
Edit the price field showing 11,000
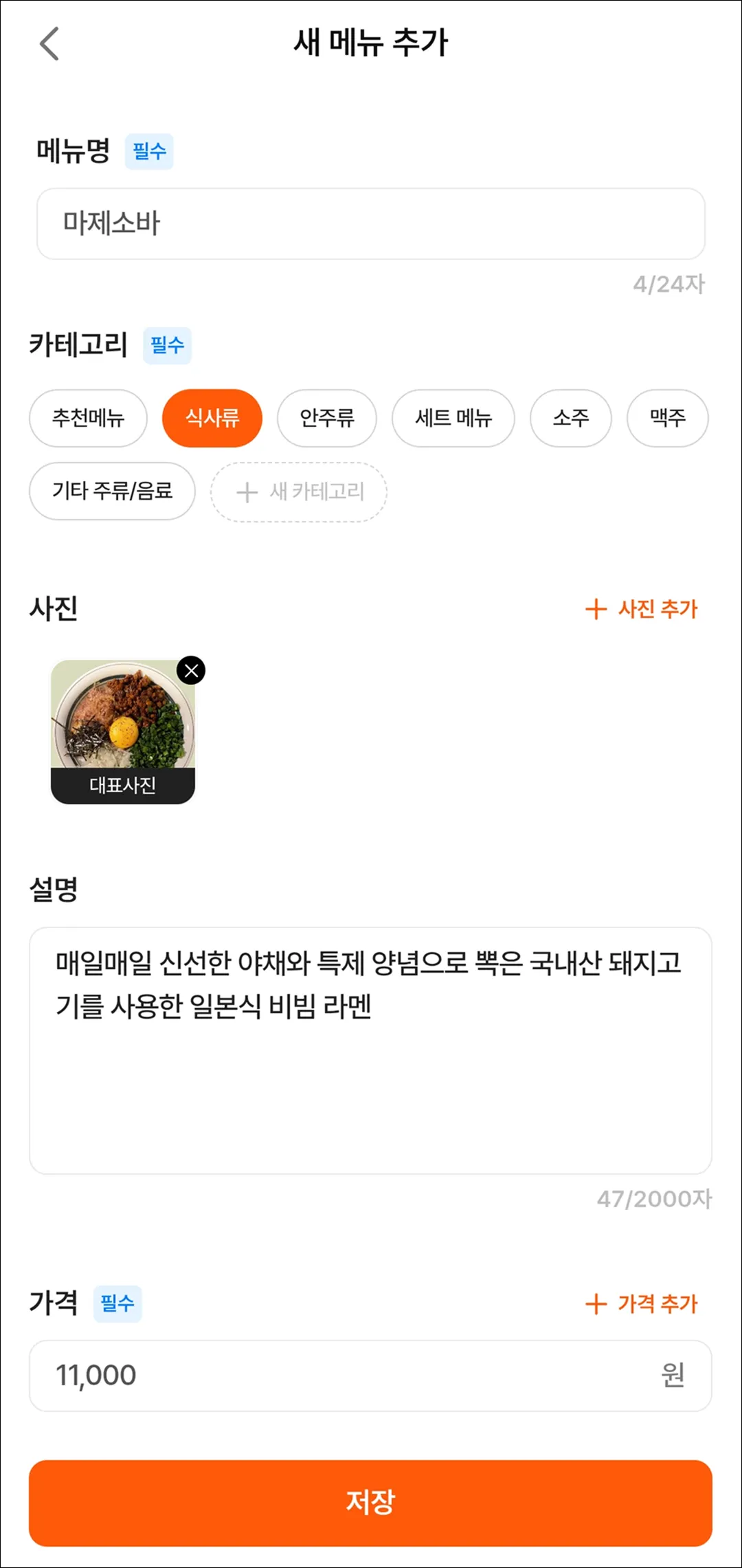344,1376
